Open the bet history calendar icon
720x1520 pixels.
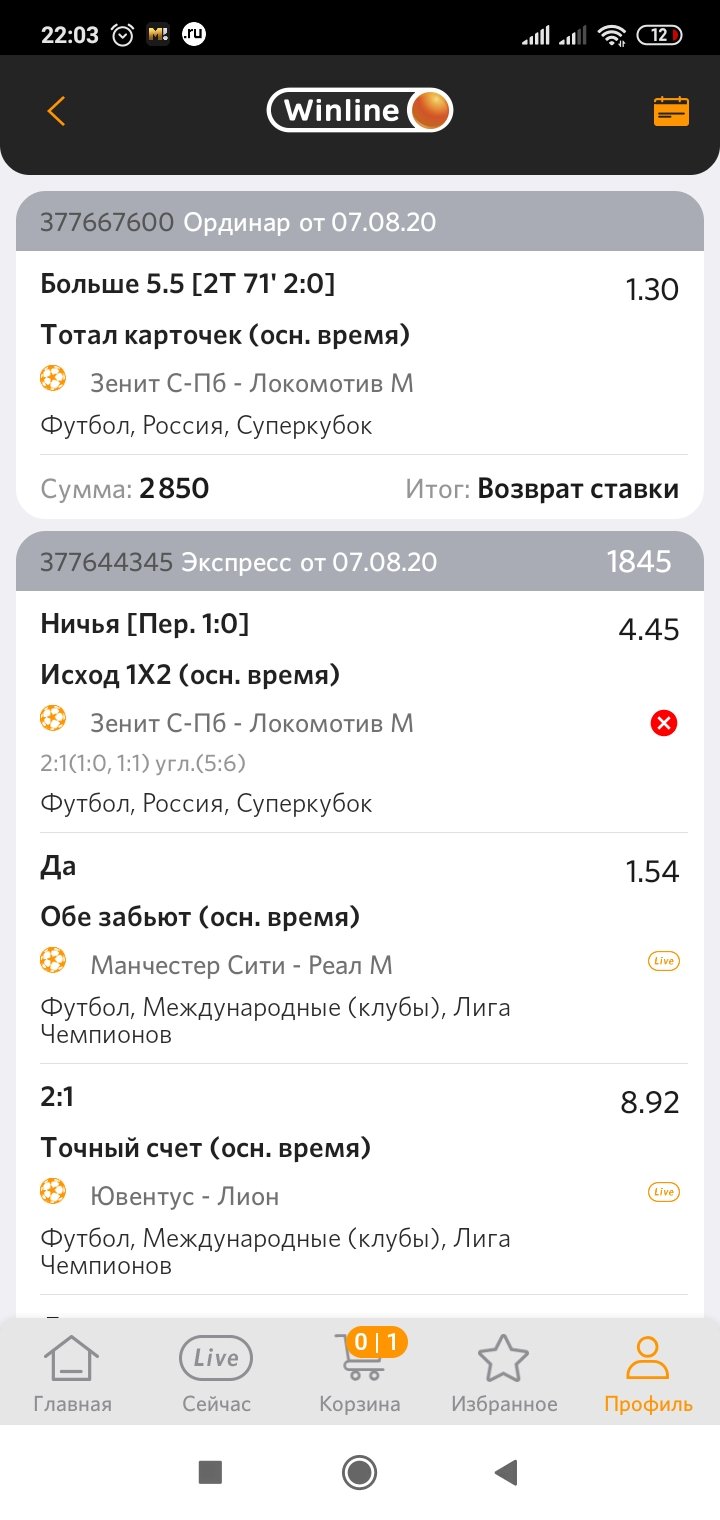(x=671, y=111)
